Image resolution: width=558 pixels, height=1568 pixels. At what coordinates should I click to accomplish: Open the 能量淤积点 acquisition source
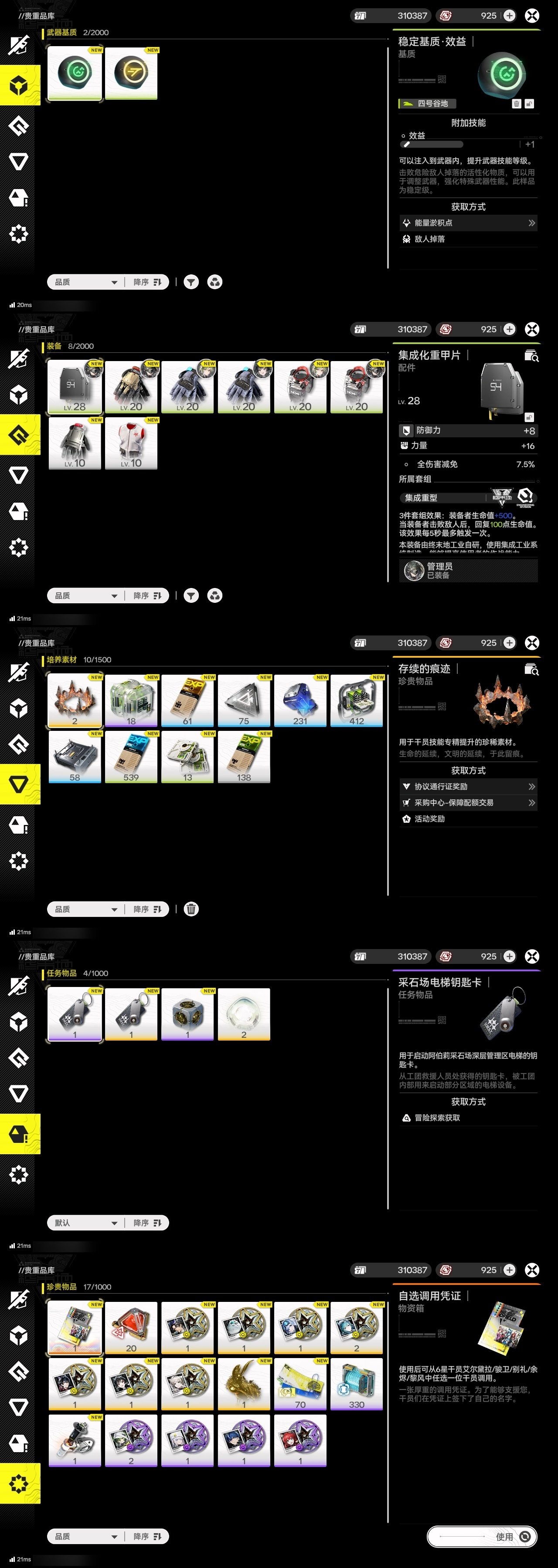coord(468,223)
